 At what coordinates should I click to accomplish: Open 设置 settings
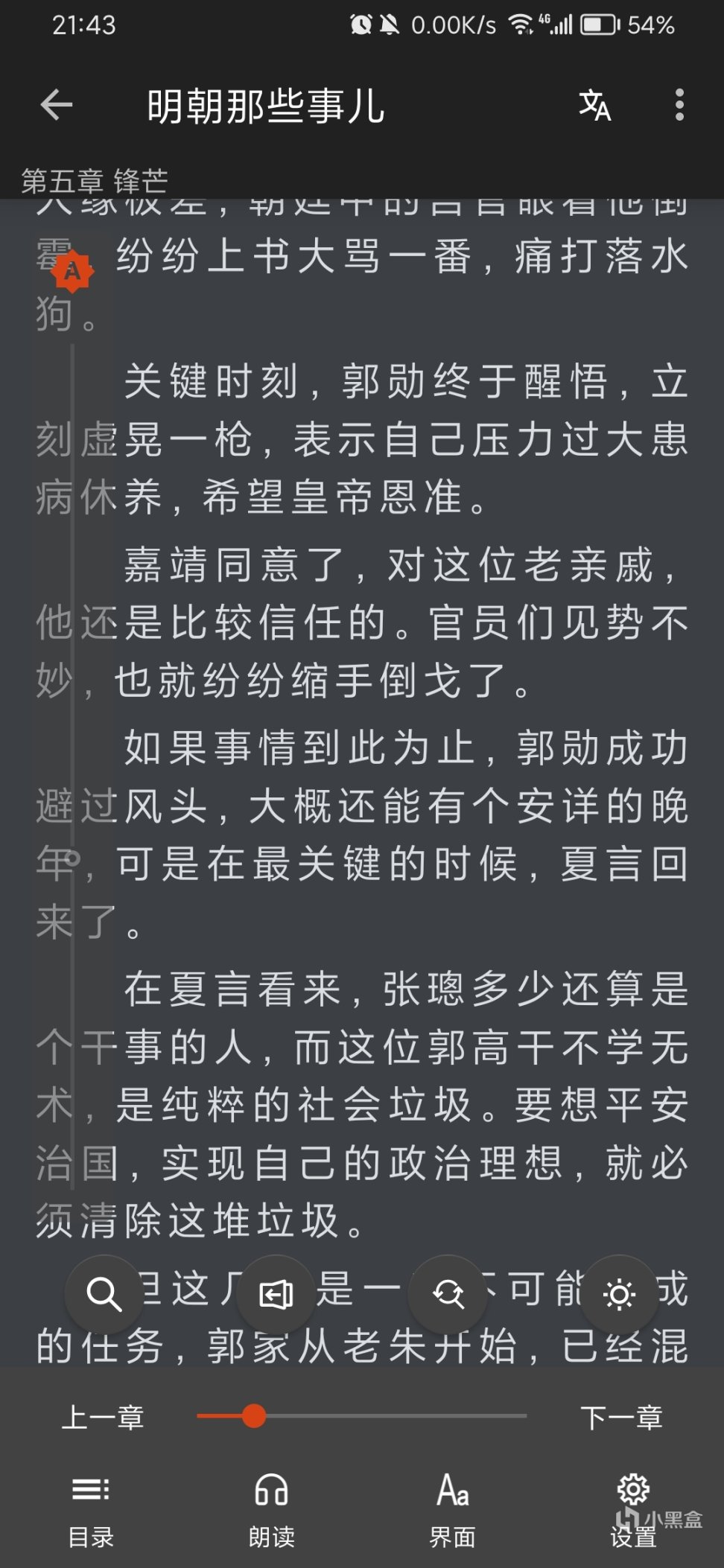633,1505
